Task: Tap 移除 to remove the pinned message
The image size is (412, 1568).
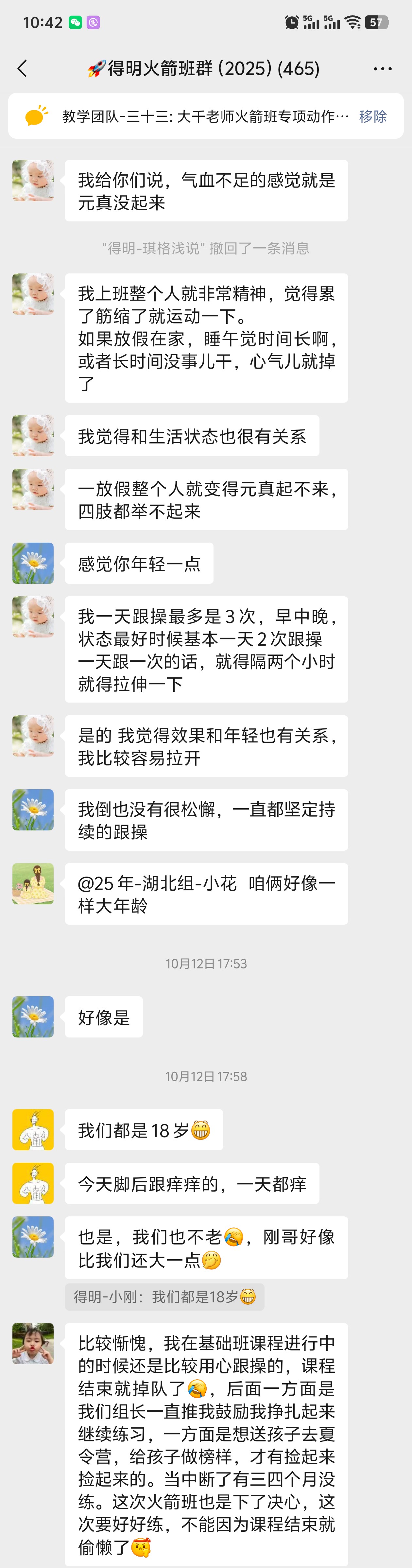Action: point(372,116)
